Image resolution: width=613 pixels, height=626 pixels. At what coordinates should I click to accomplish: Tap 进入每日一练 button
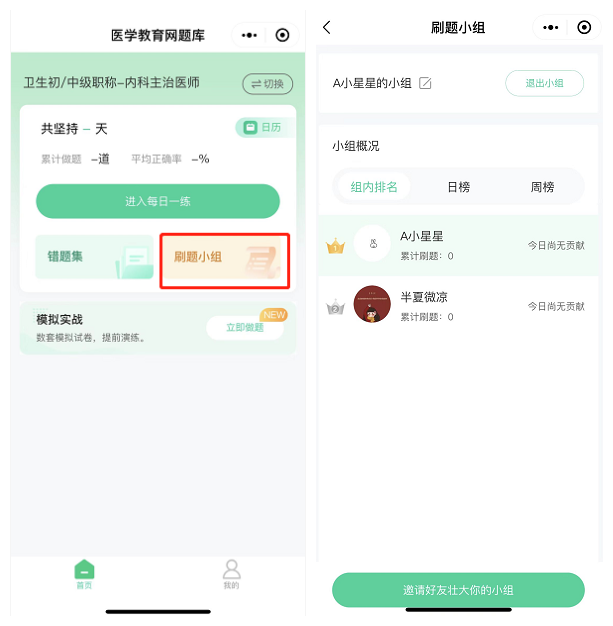[x=158, y=201]
